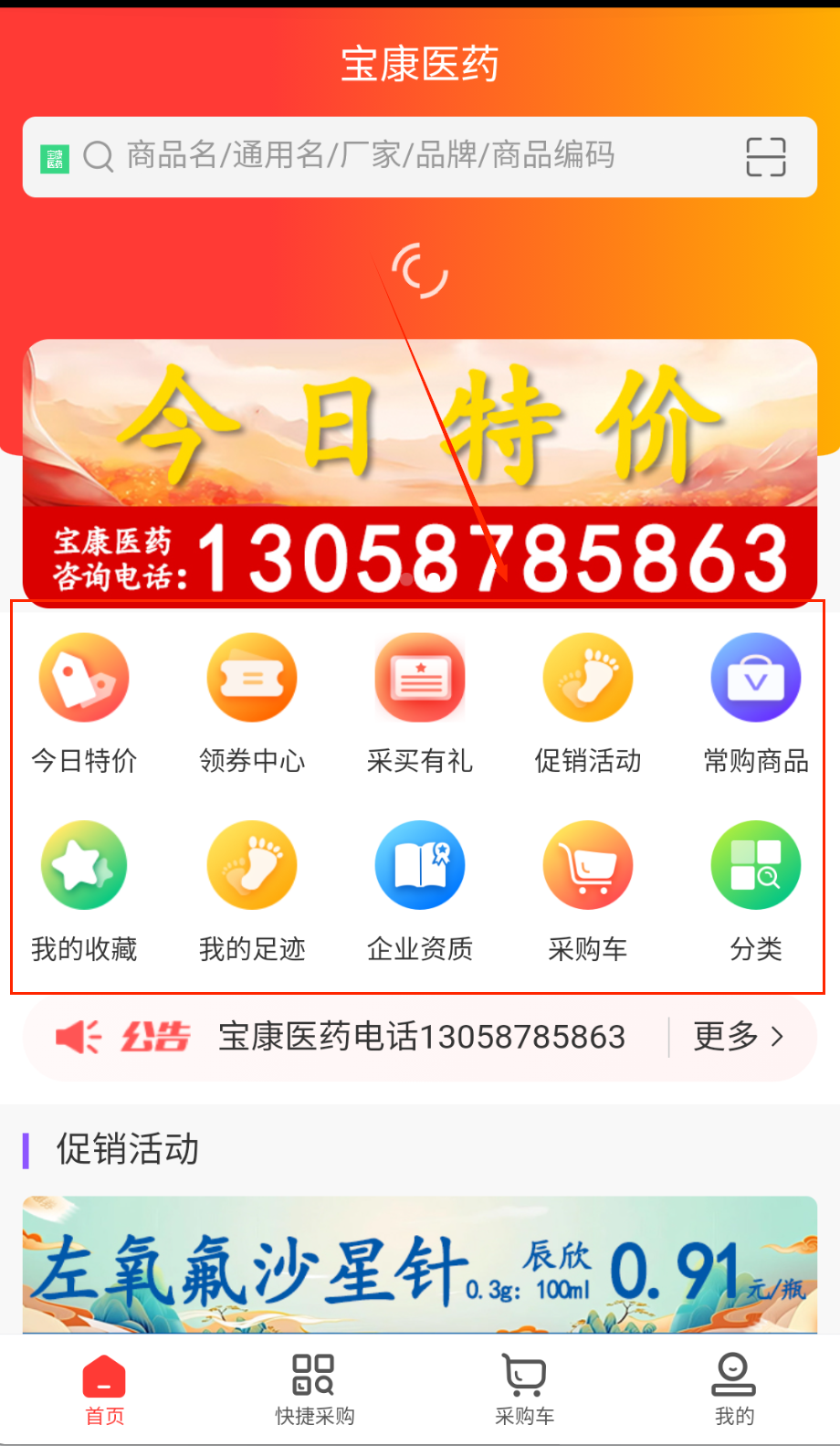Open the barcode scanner icon
The width and height of the screenshot is (840, 1446).
coord(765,156)
